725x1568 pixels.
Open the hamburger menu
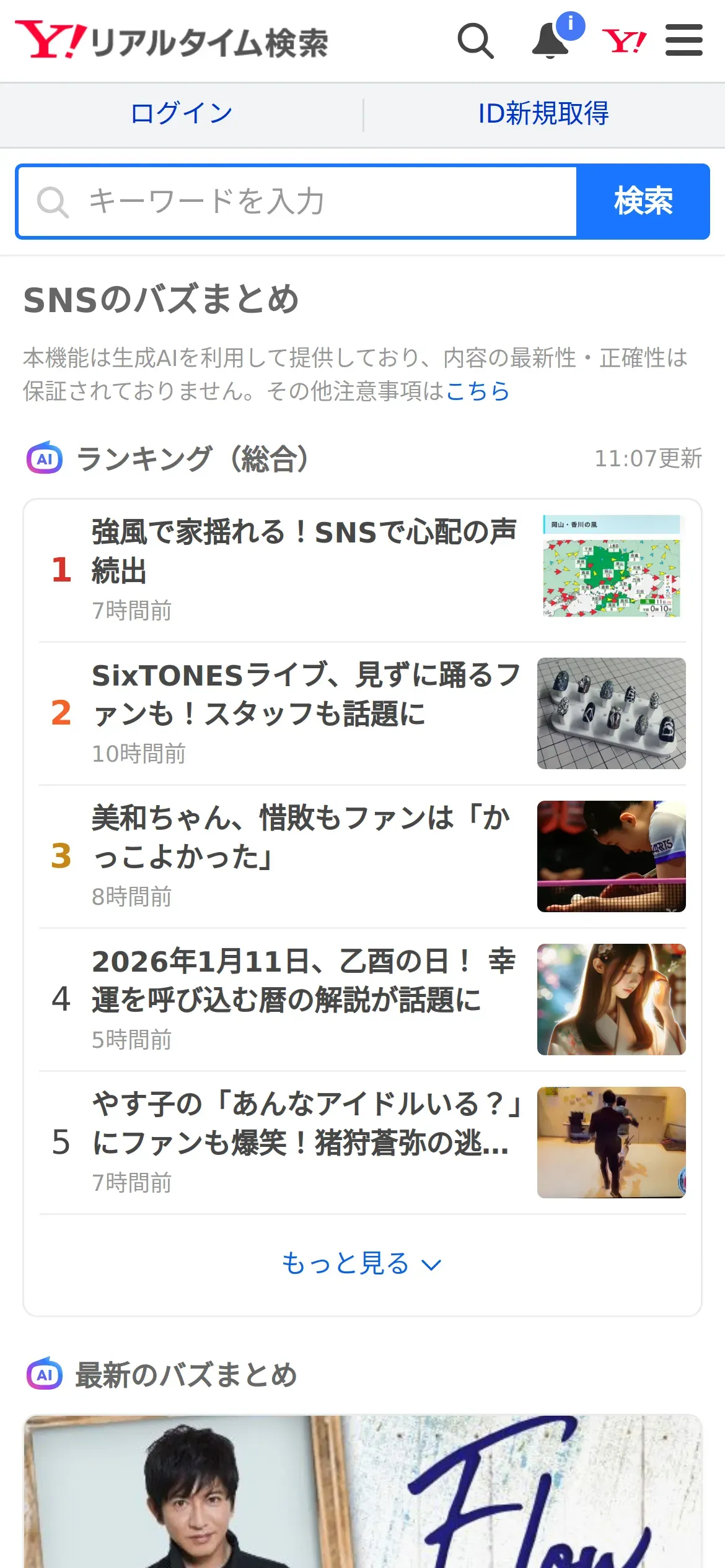point(683,41)
